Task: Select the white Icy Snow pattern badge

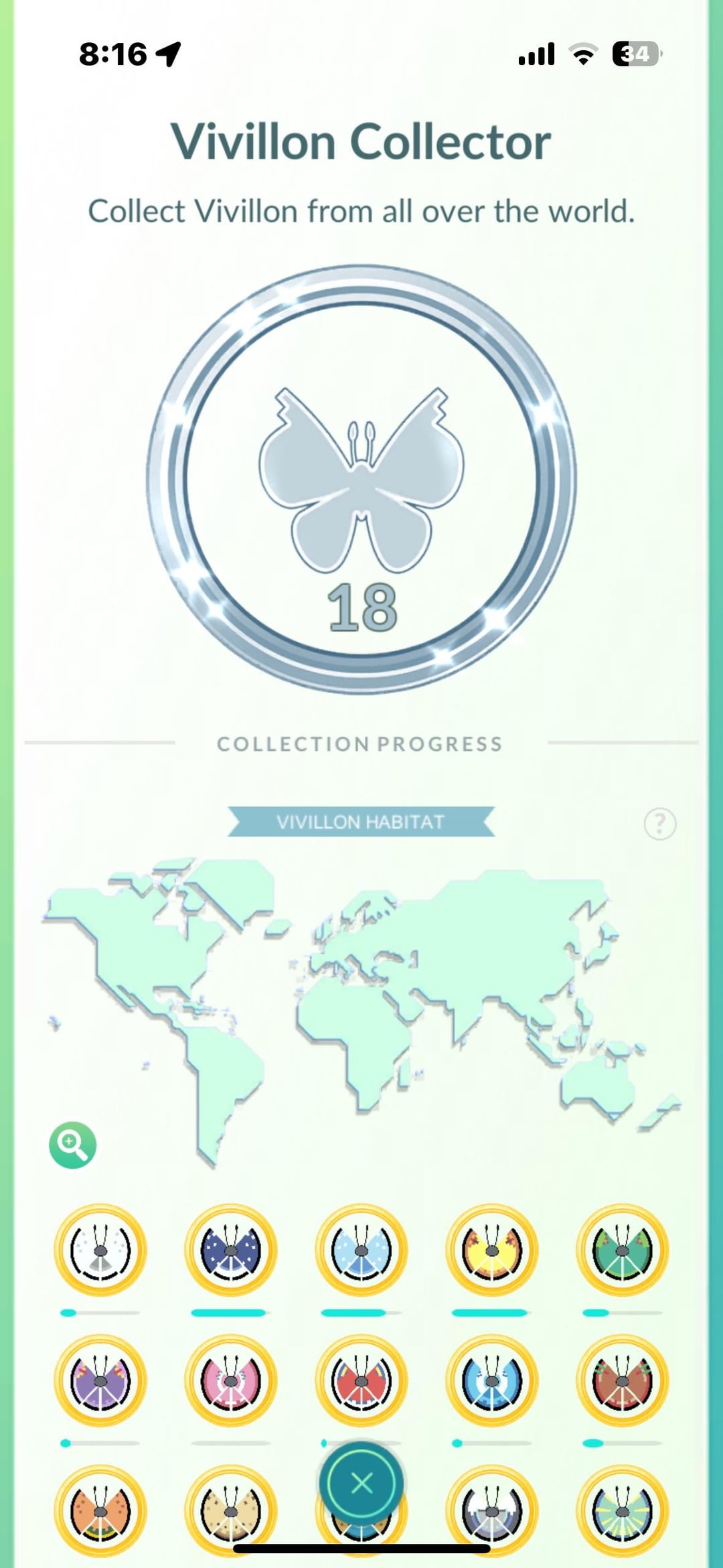Action: [100, 1250]
